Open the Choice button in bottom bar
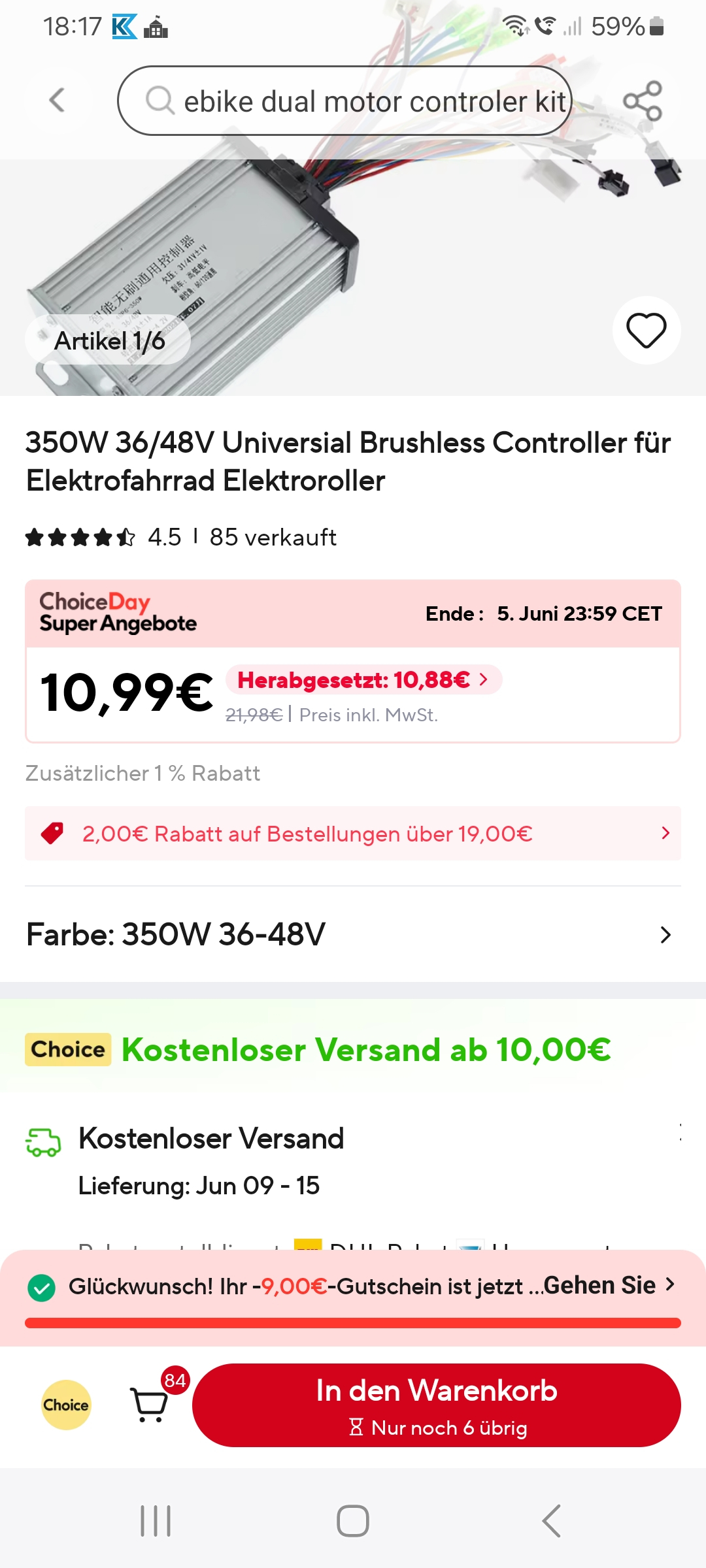 (x=66, y=1405)
